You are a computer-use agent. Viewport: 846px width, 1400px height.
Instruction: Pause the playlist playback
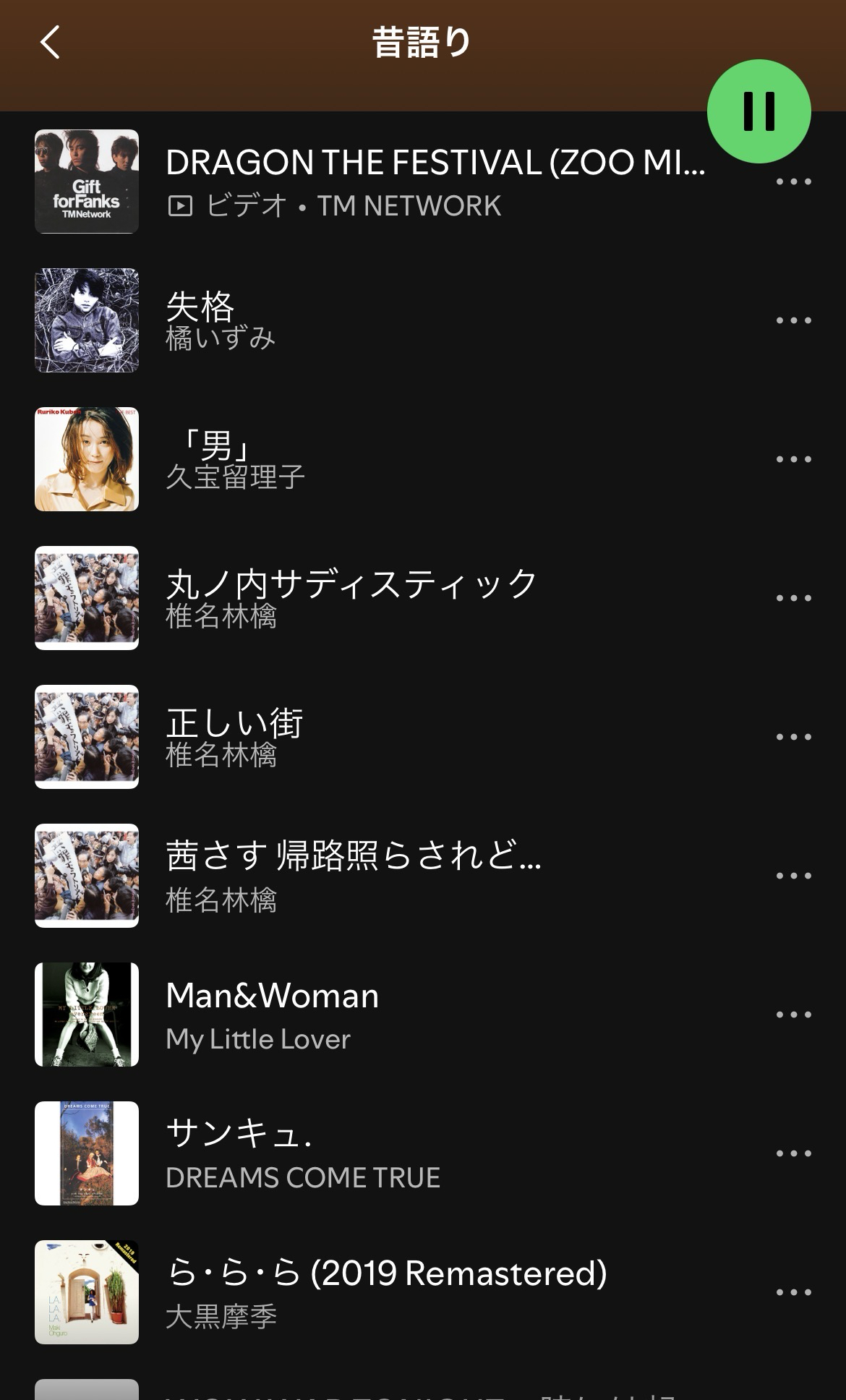[x=759, y=111]
